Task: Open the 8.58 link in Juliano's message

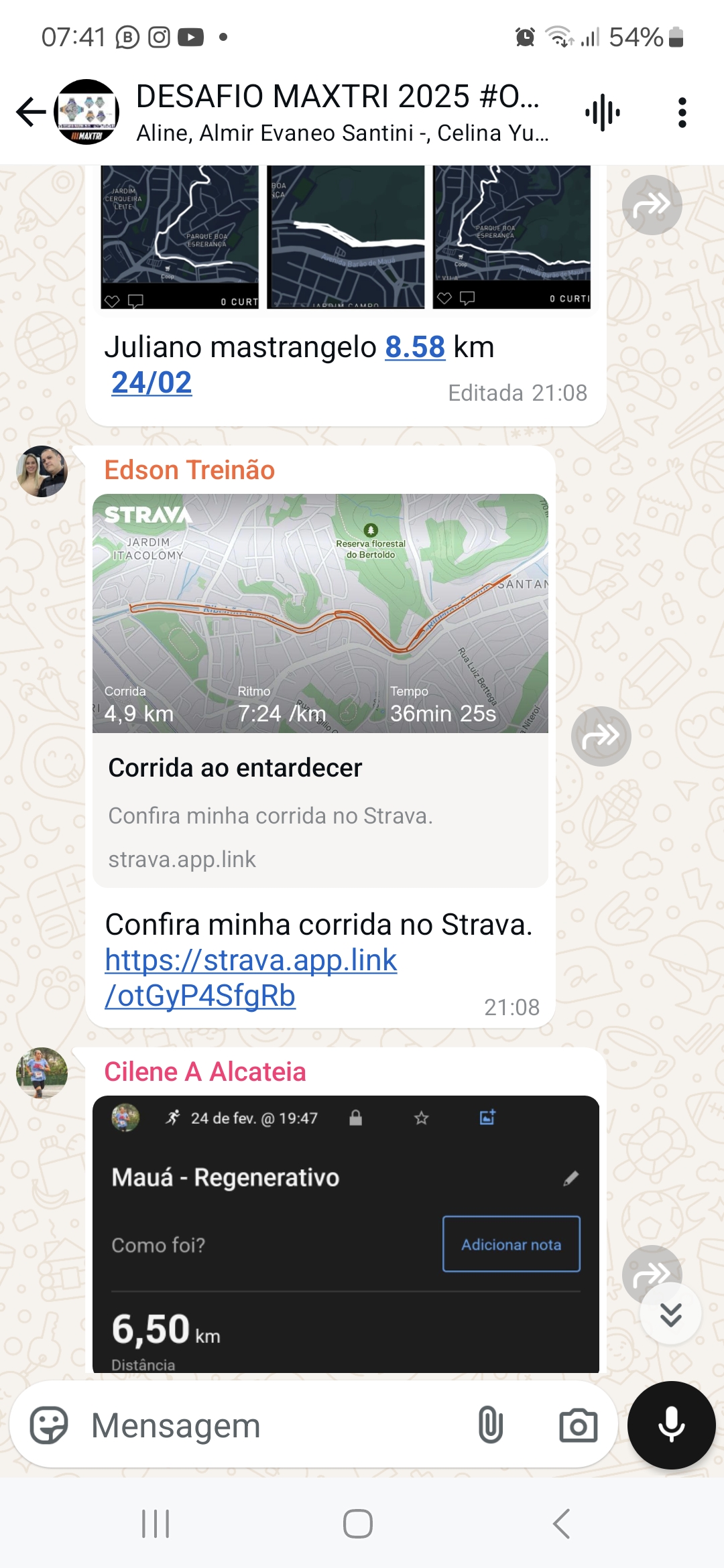Action: click(x=415, y=347)
